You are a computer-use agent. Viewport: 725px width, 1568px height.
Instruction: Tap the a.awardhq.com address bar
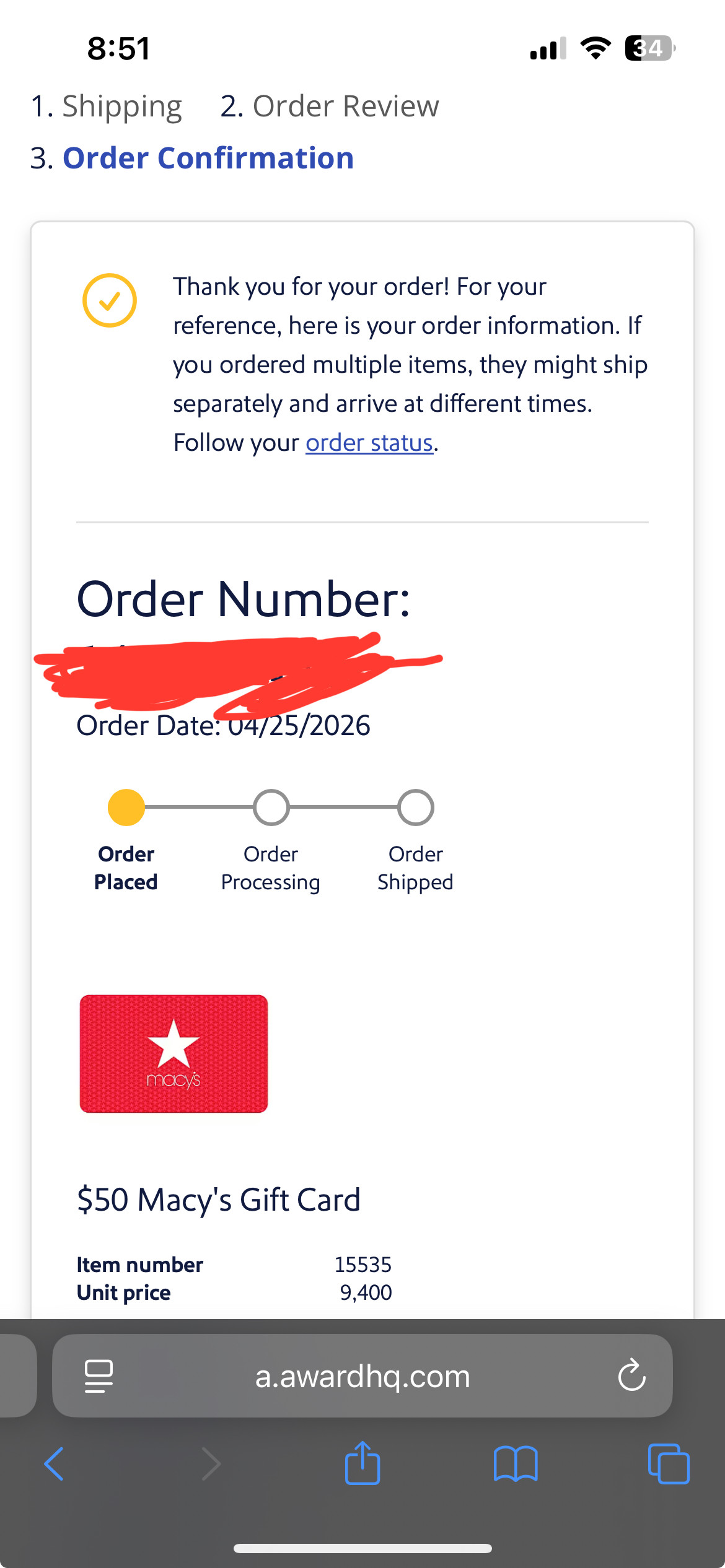click(x=362, y=1376)
